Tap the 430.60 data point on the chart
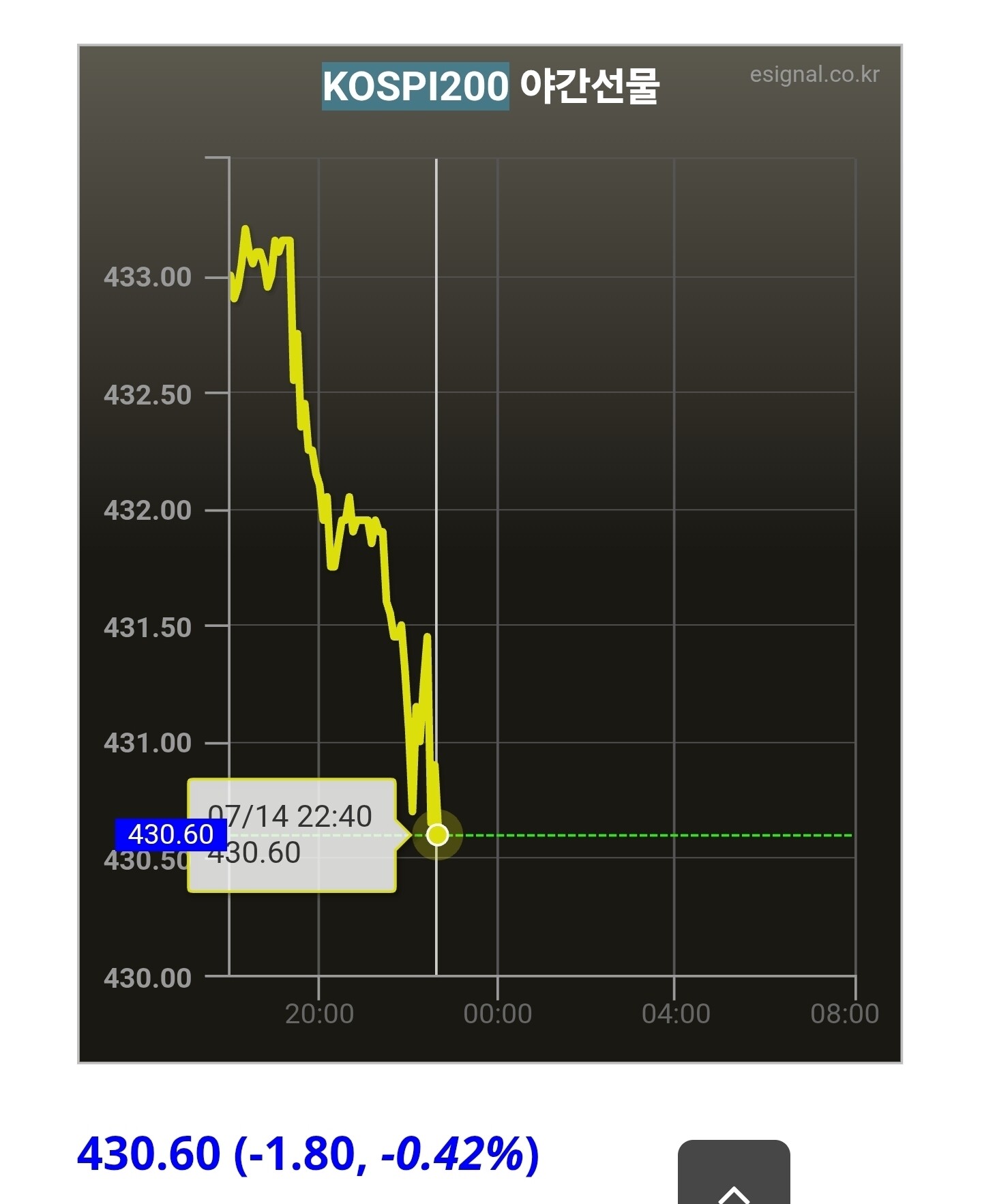The height and width of the screenshot is (1204, 982). [x=437, y=834]
